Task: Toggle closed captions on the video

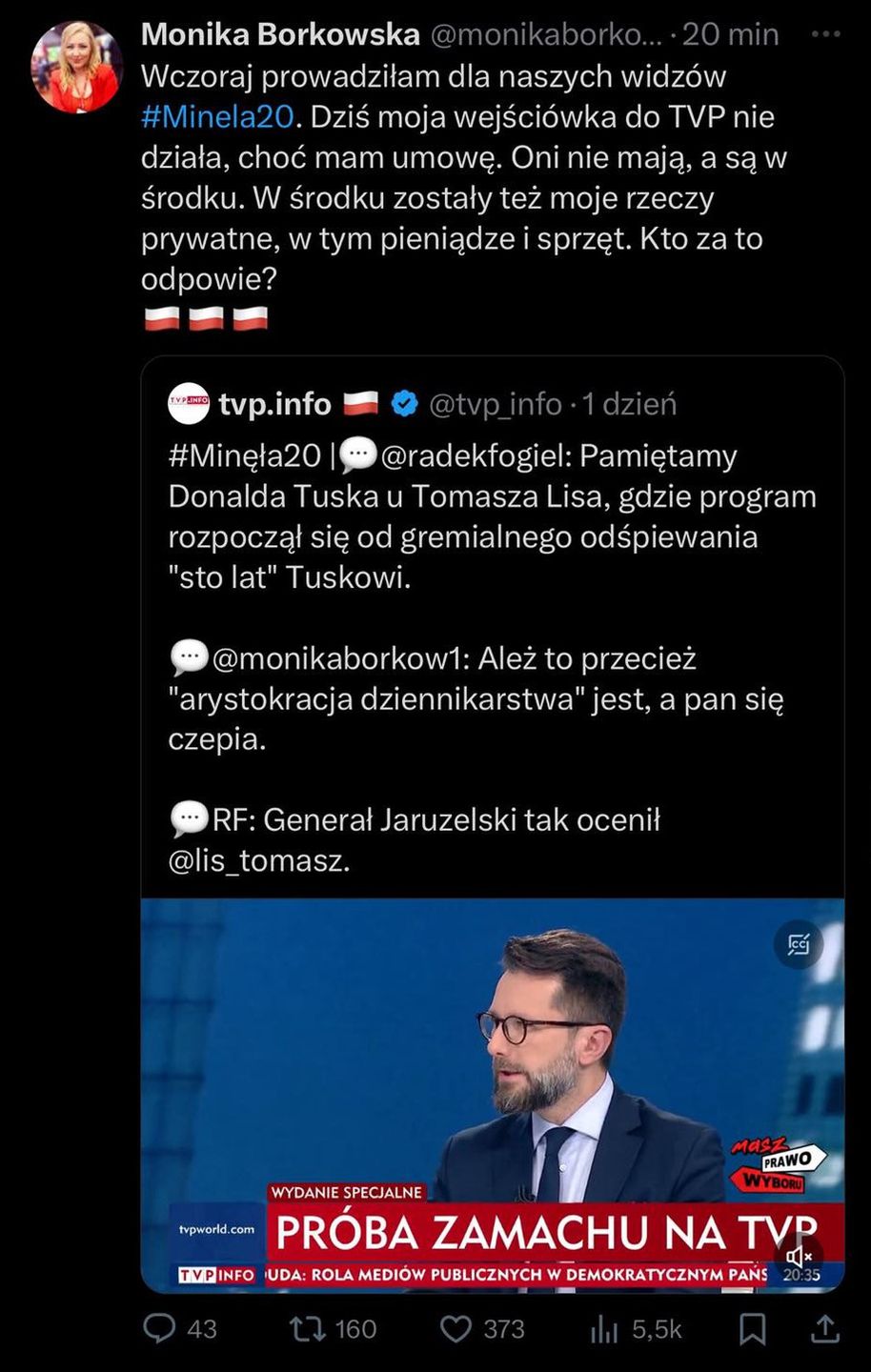Action: 799,944
